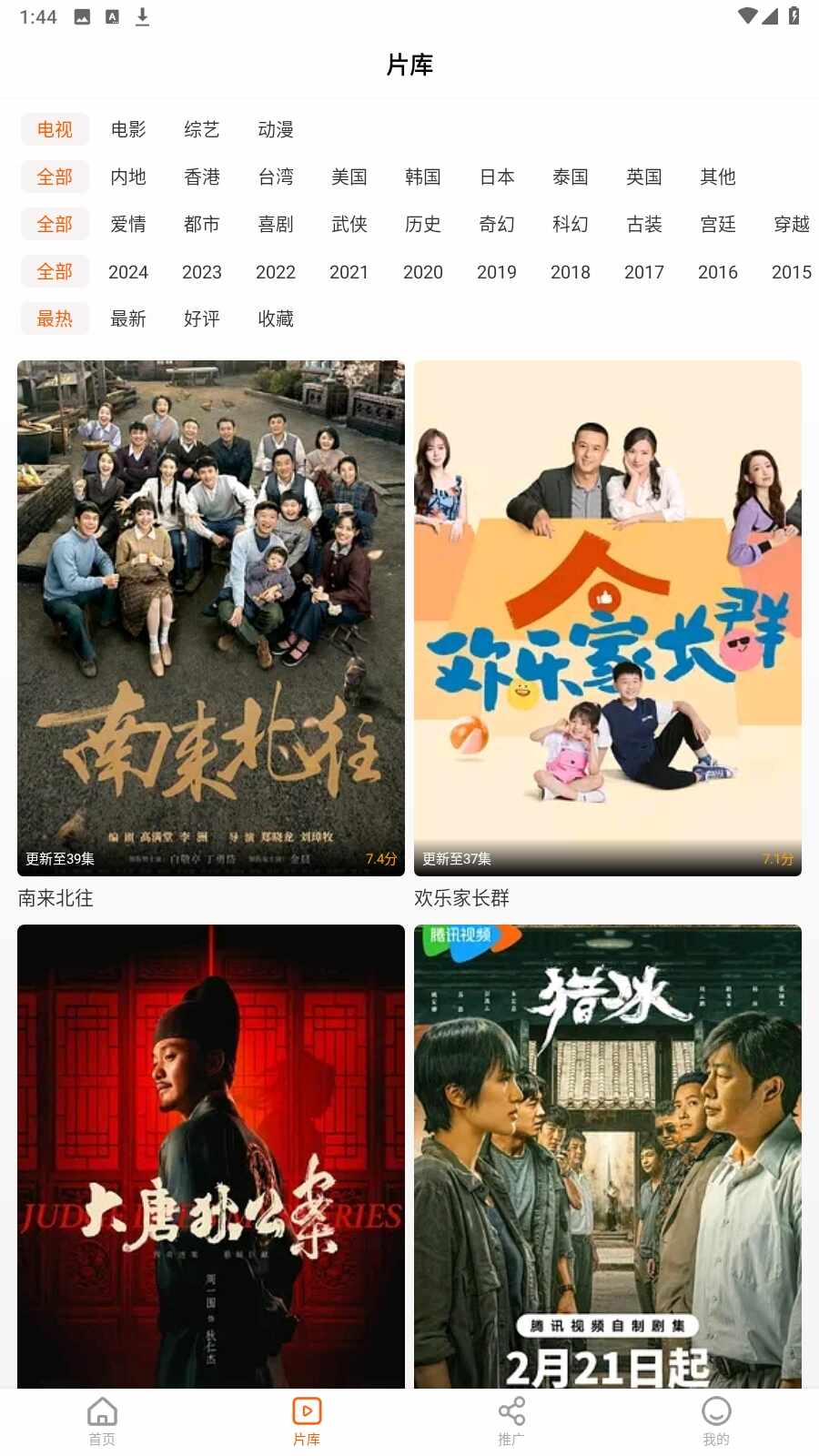The width and height of the screenshot is (819, 1456).
Task: Choose the 古装 genre filter
Action: 644,224
